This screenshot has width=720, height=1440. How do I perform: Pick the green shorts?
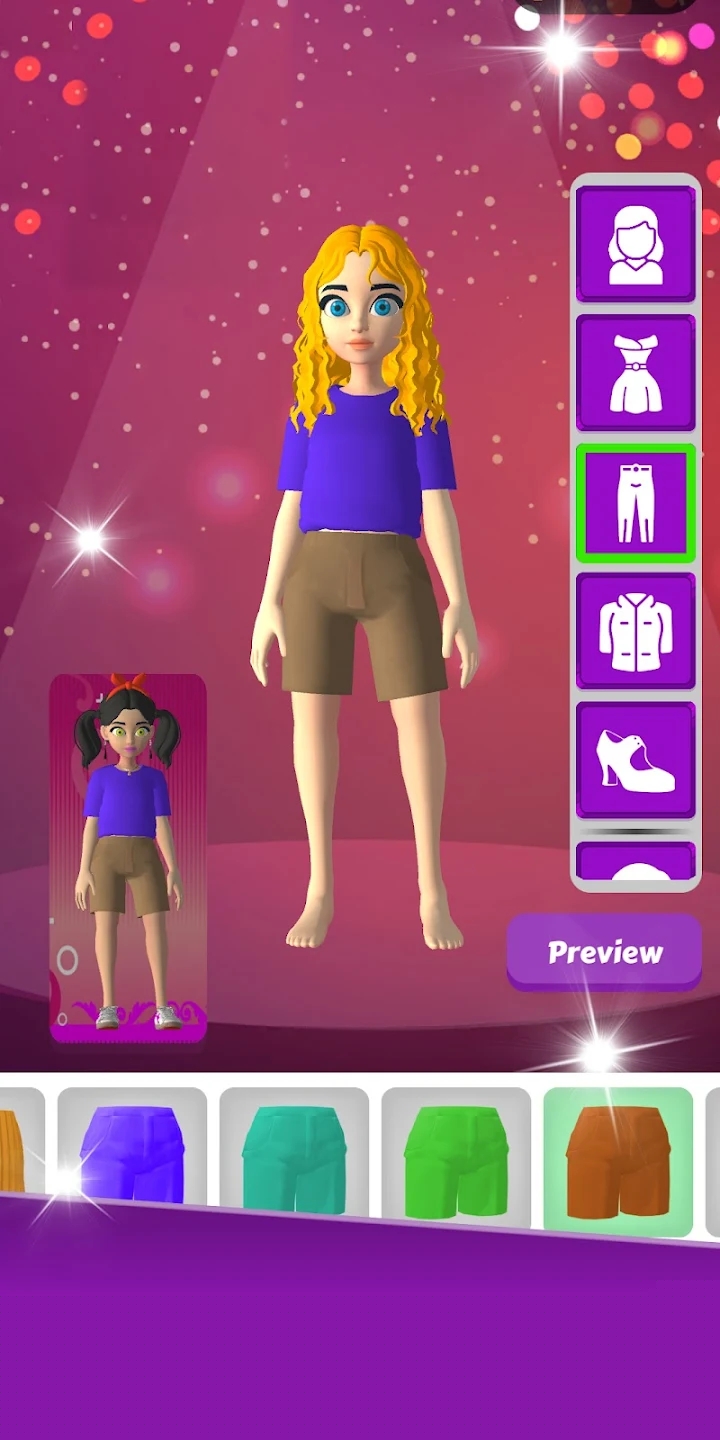456,1160
